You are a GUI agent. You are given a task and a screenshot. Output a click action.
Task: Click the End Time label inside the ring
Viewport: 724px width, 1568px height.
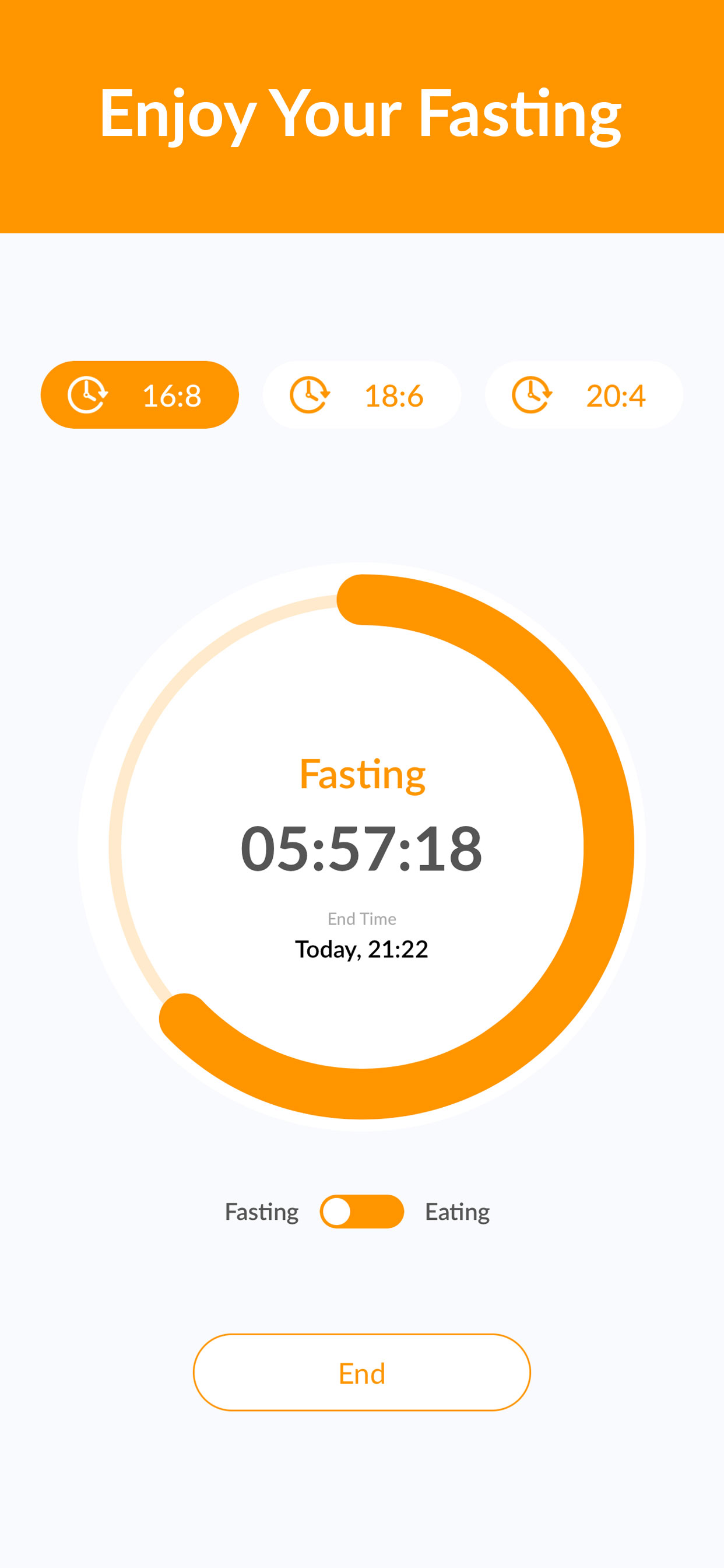tap(361, 918)
